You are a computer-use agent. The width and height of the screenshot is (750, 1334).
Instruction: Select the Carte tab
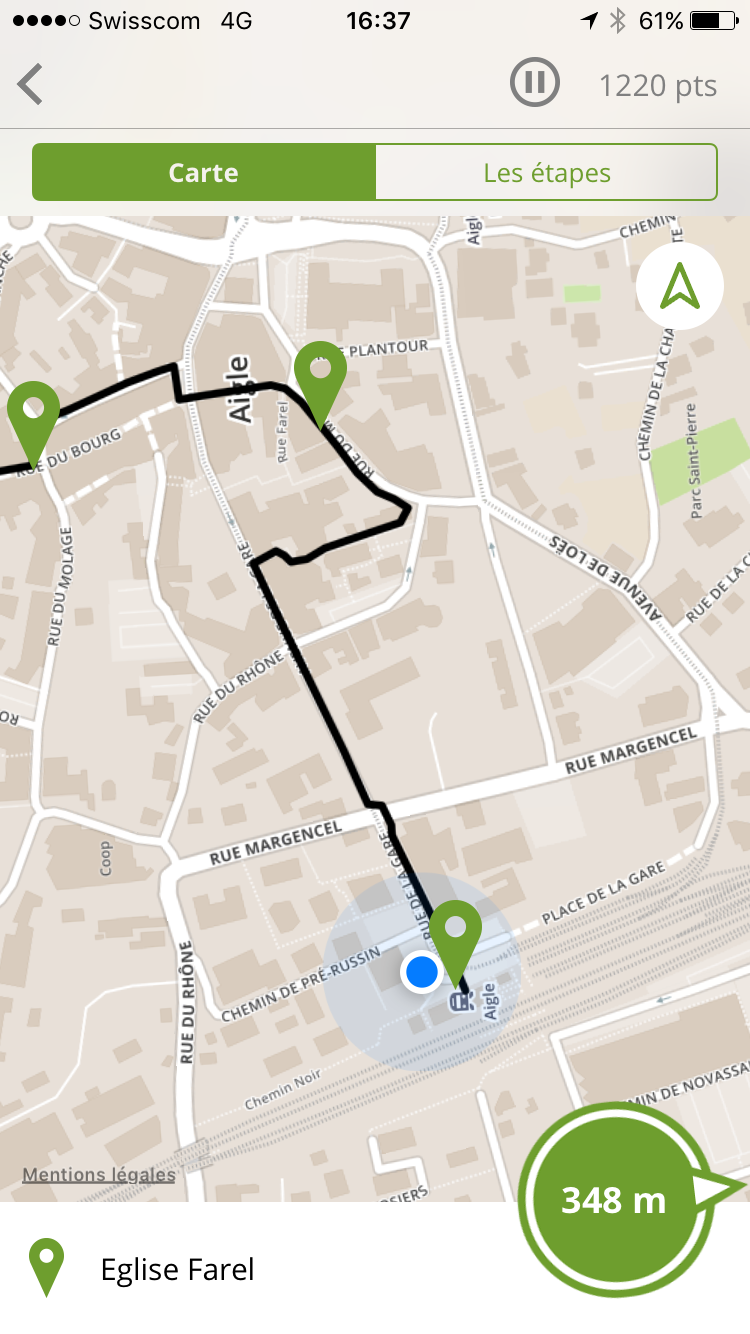pos(204,173)
